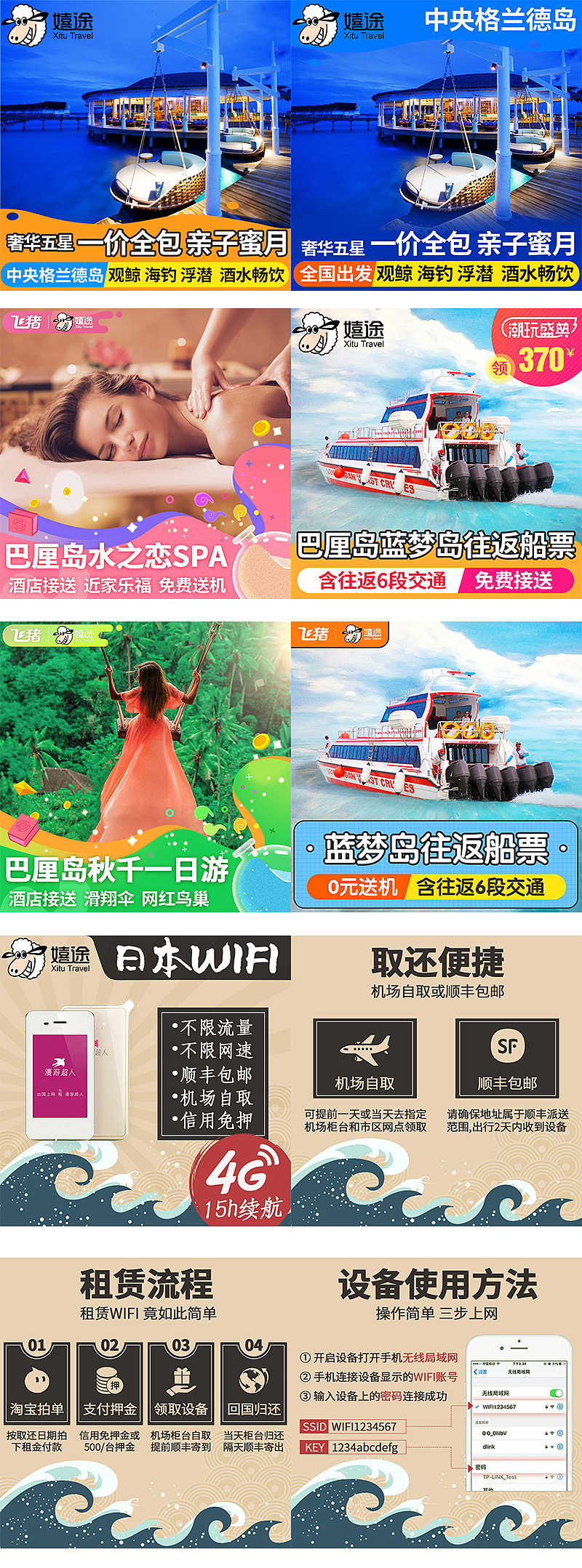Screen dimensions: 582x1568
Task: Click the WiFi signal icon beside the dlink network
Action: coord(551,1447)
